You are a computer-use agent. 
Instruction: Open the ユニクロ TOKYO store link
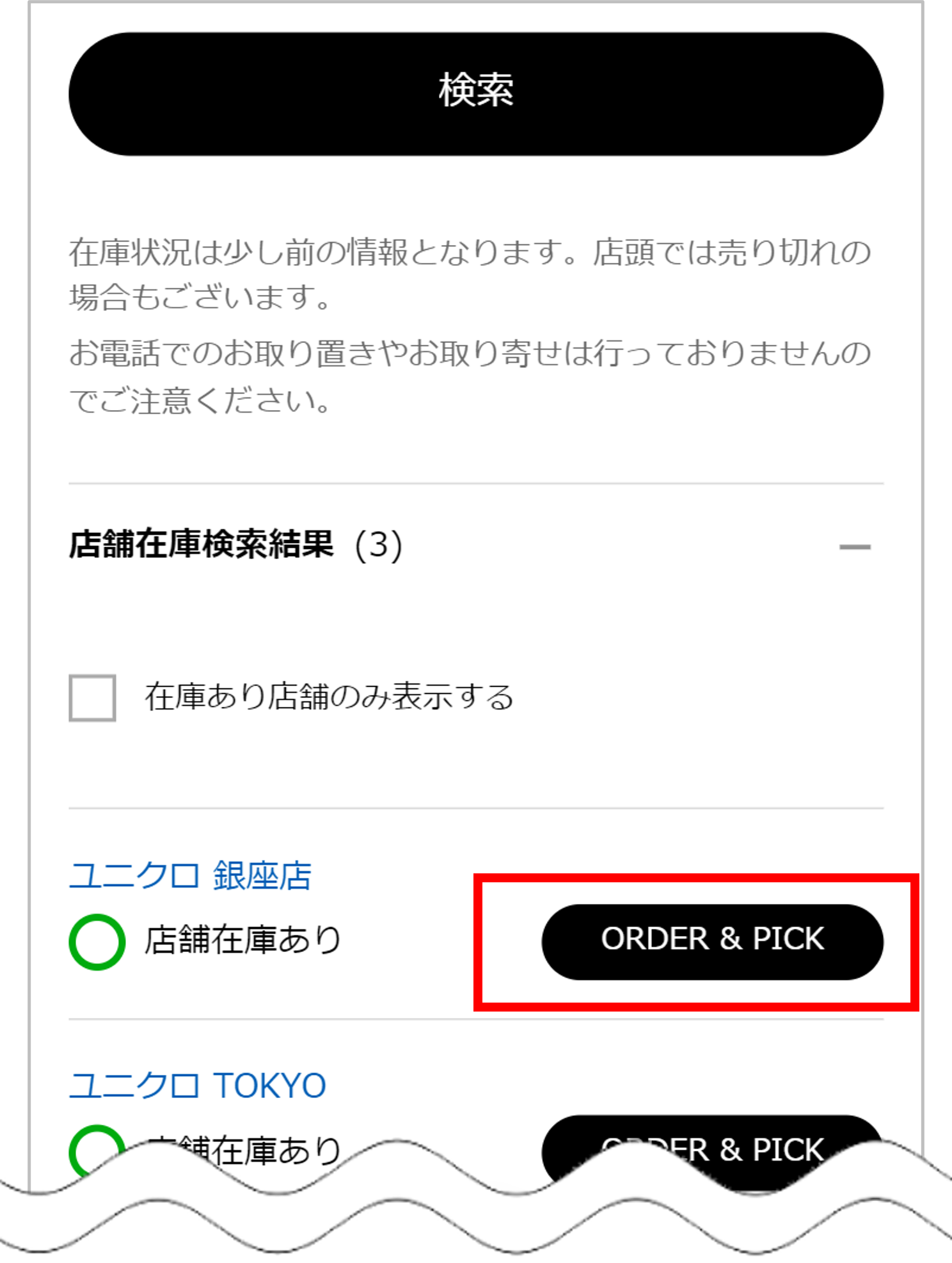(x=197, y=1086)
